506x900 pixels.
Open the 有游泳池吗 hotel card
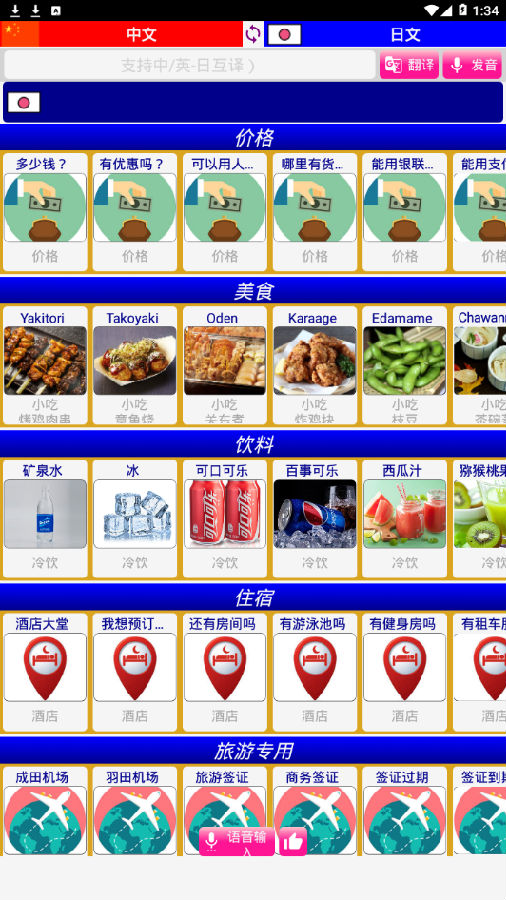point(314,672)
